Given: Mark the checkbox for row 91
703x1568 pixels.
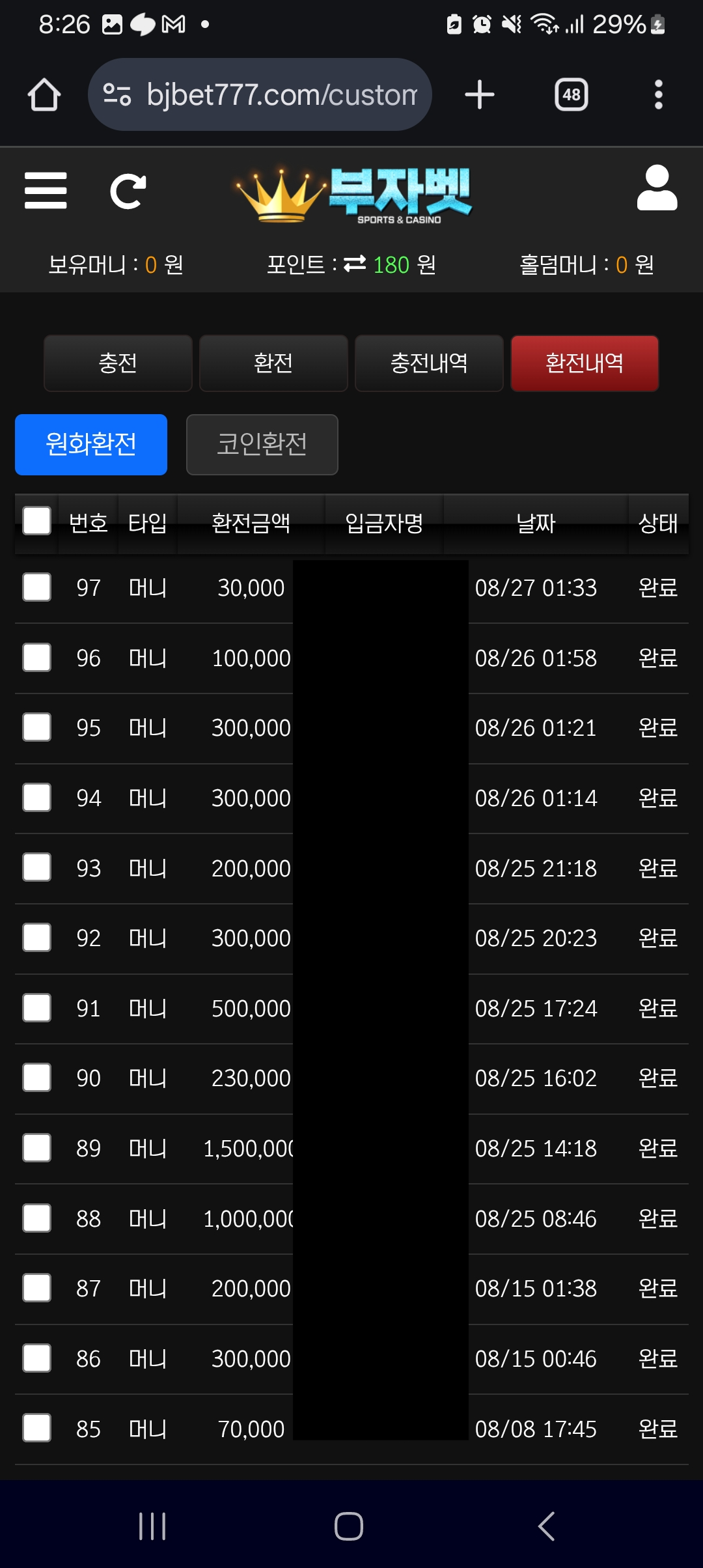Looking at the screenshot, I should pyautogui.click(x=37, y=1008).
